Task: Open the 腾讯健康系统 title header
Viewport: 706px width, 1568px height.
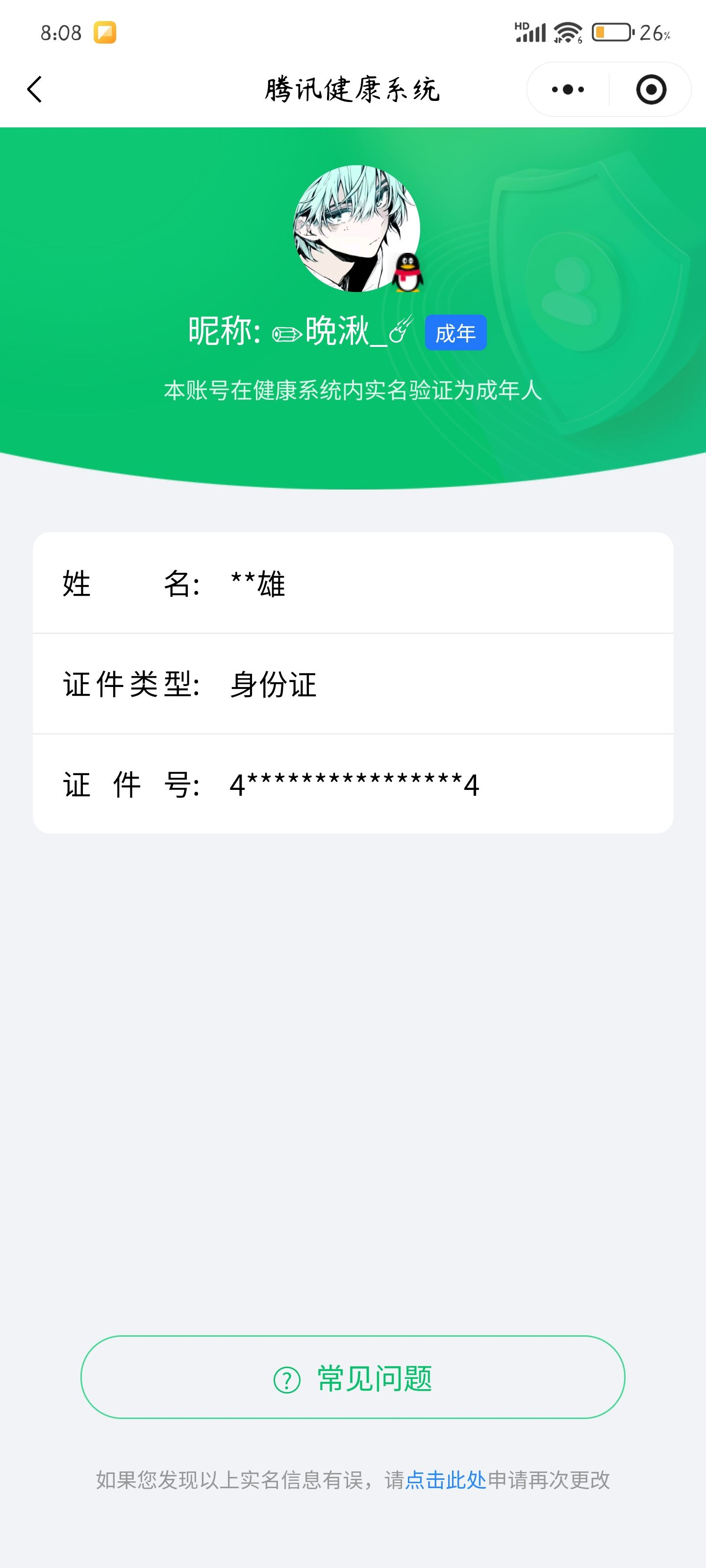Action: (x=353, y=90)
